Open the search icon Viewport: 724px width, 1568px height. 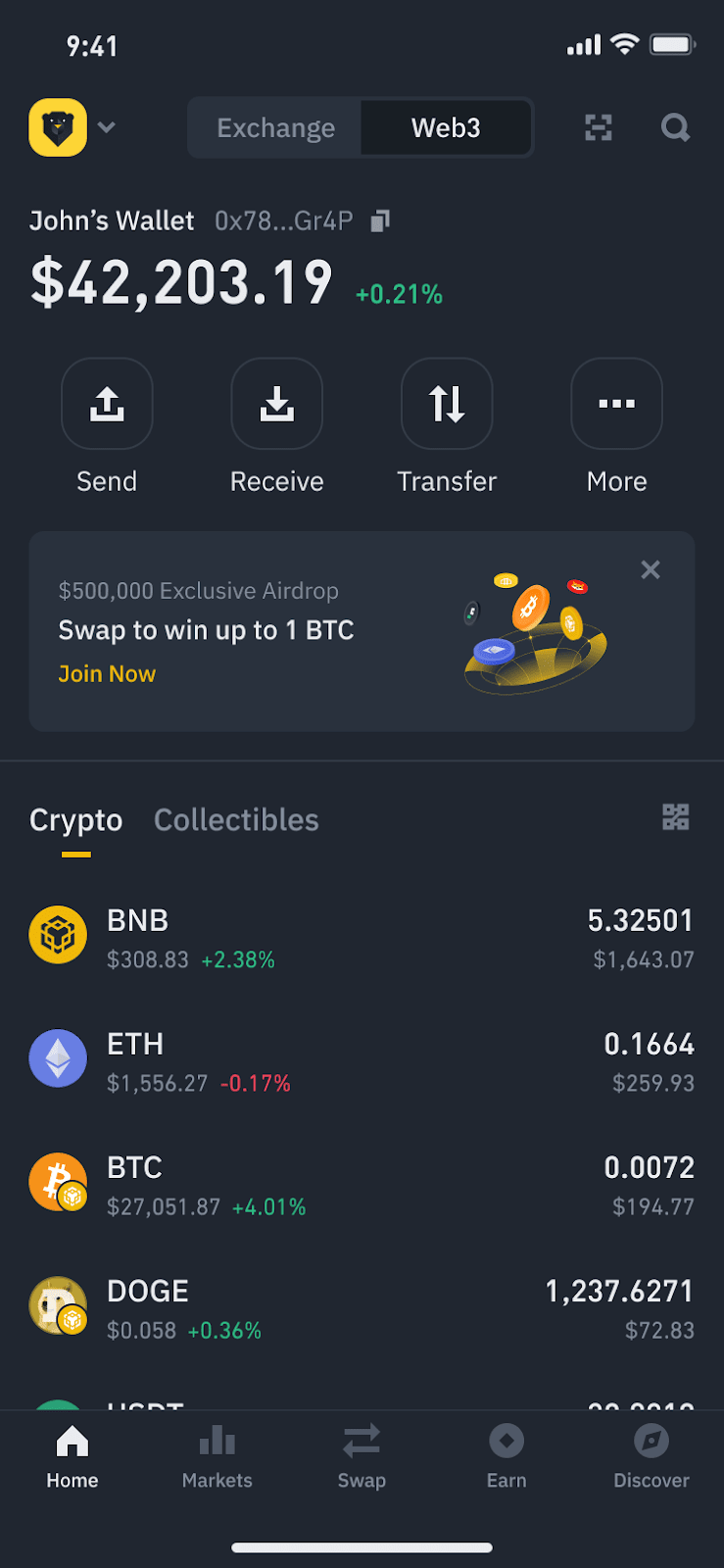click(675, 127)
